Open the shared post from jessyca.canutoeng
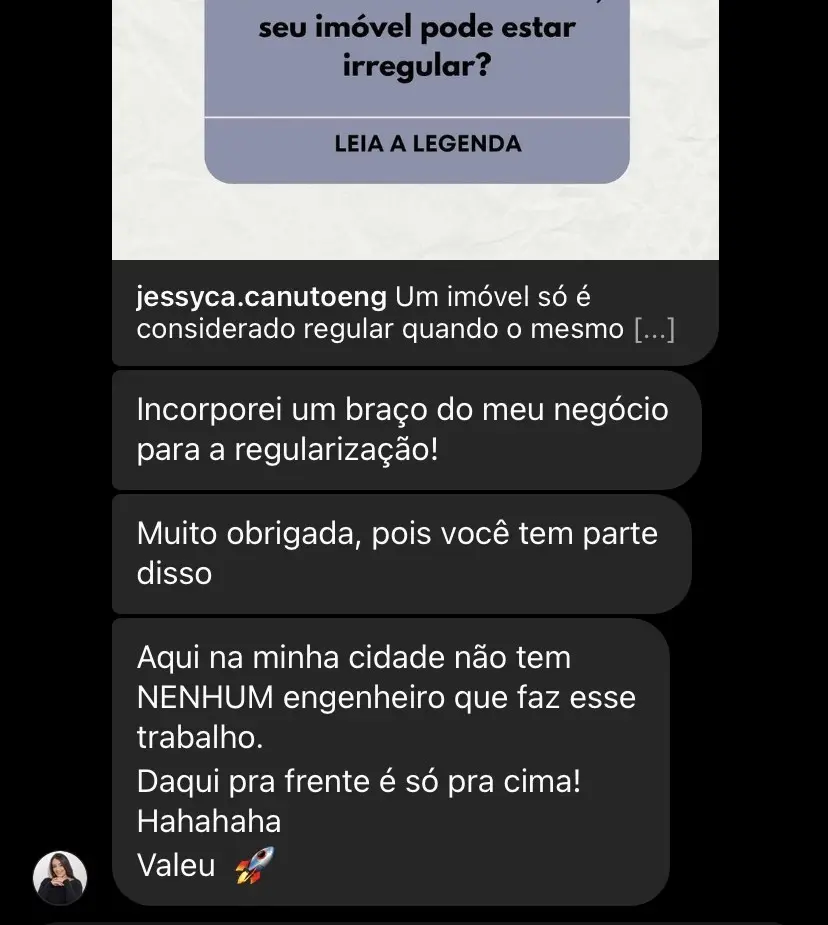 (x=415, y=183)
